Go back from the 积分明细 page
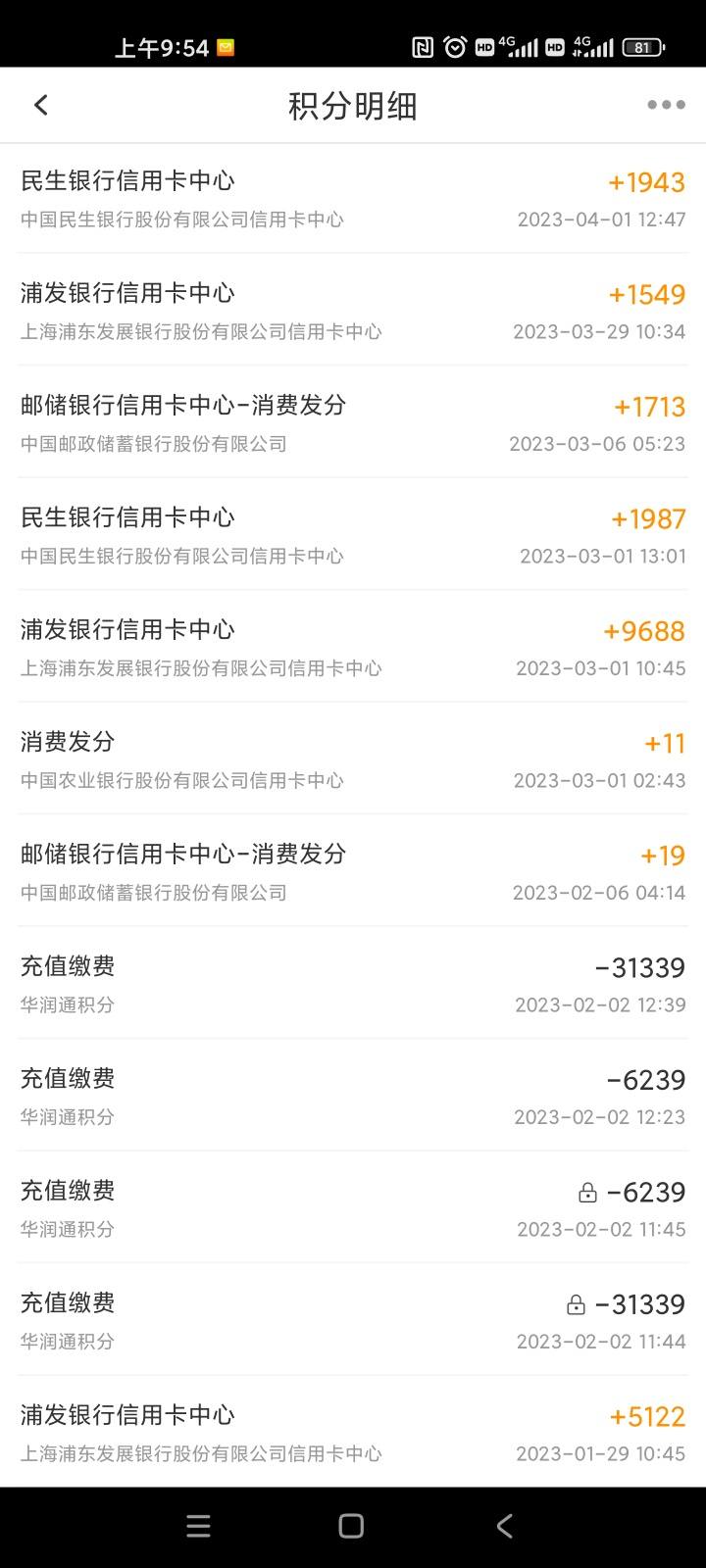 pyautogui.click(x=40, y=105)
